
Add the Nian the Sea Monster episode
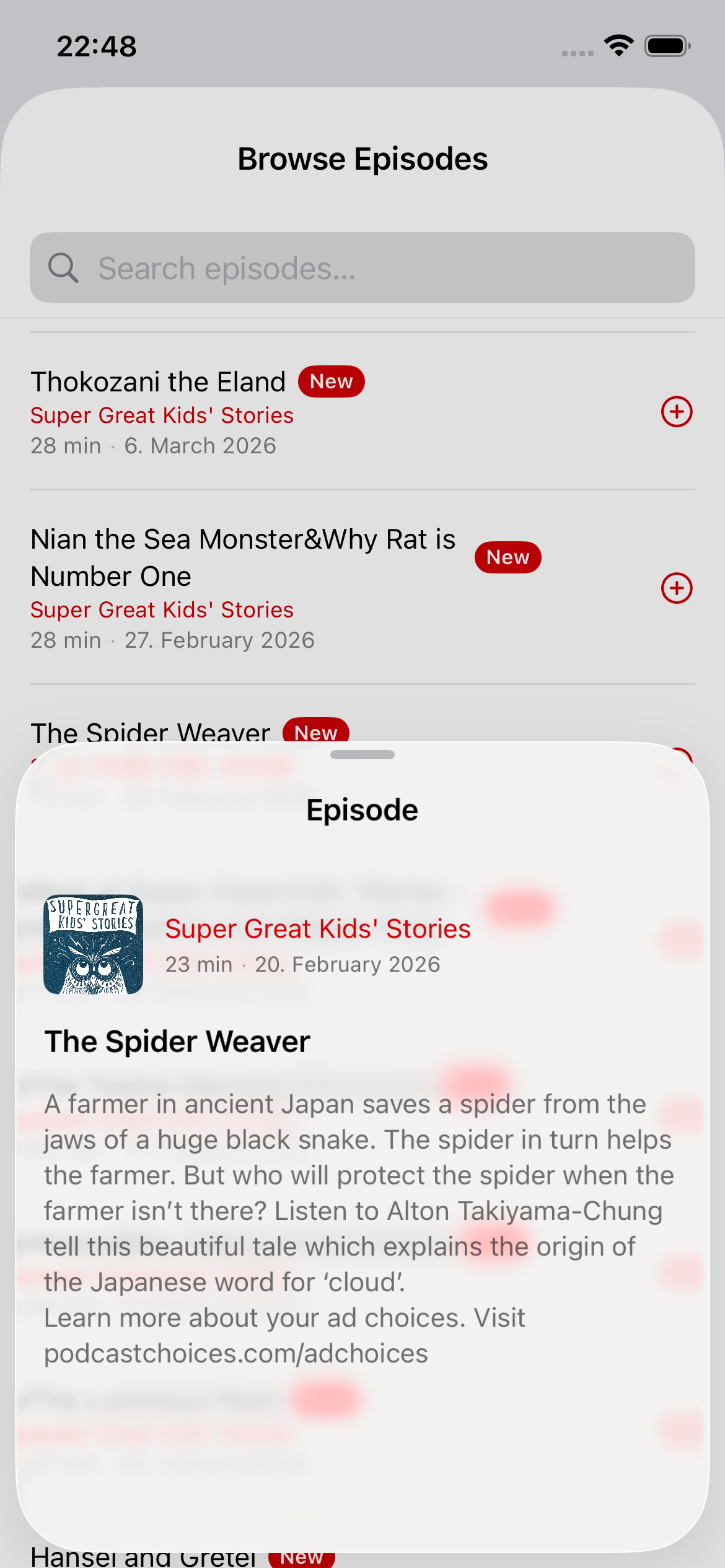tap(676, 588)
